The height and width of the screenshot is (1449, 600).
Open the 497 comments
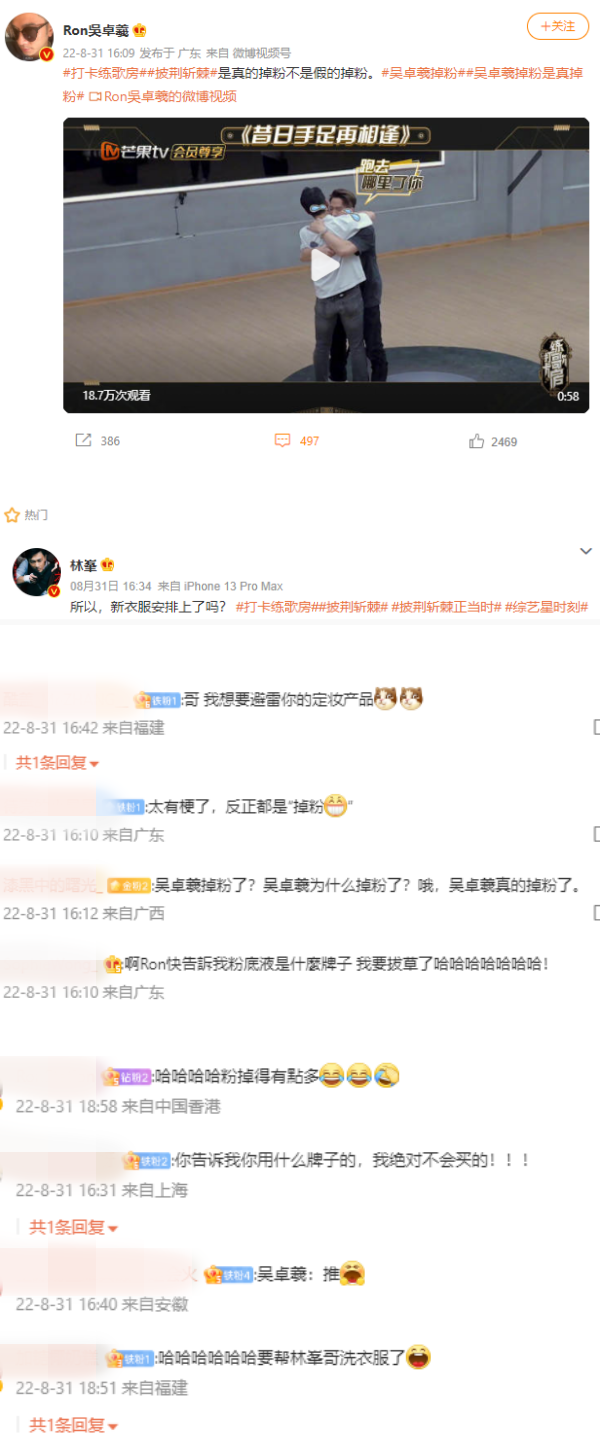(297, 441)
